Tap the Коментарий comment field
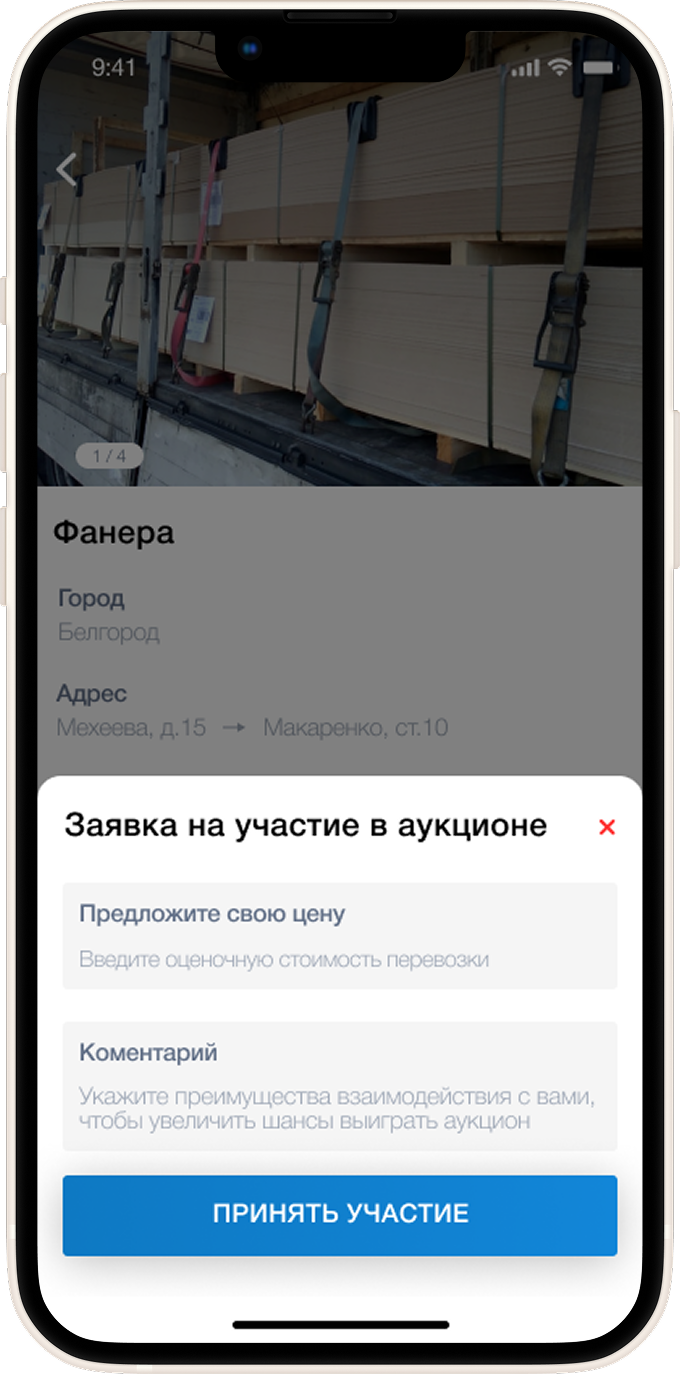The image size is (680, 1374). click(x=340, y=1086)
